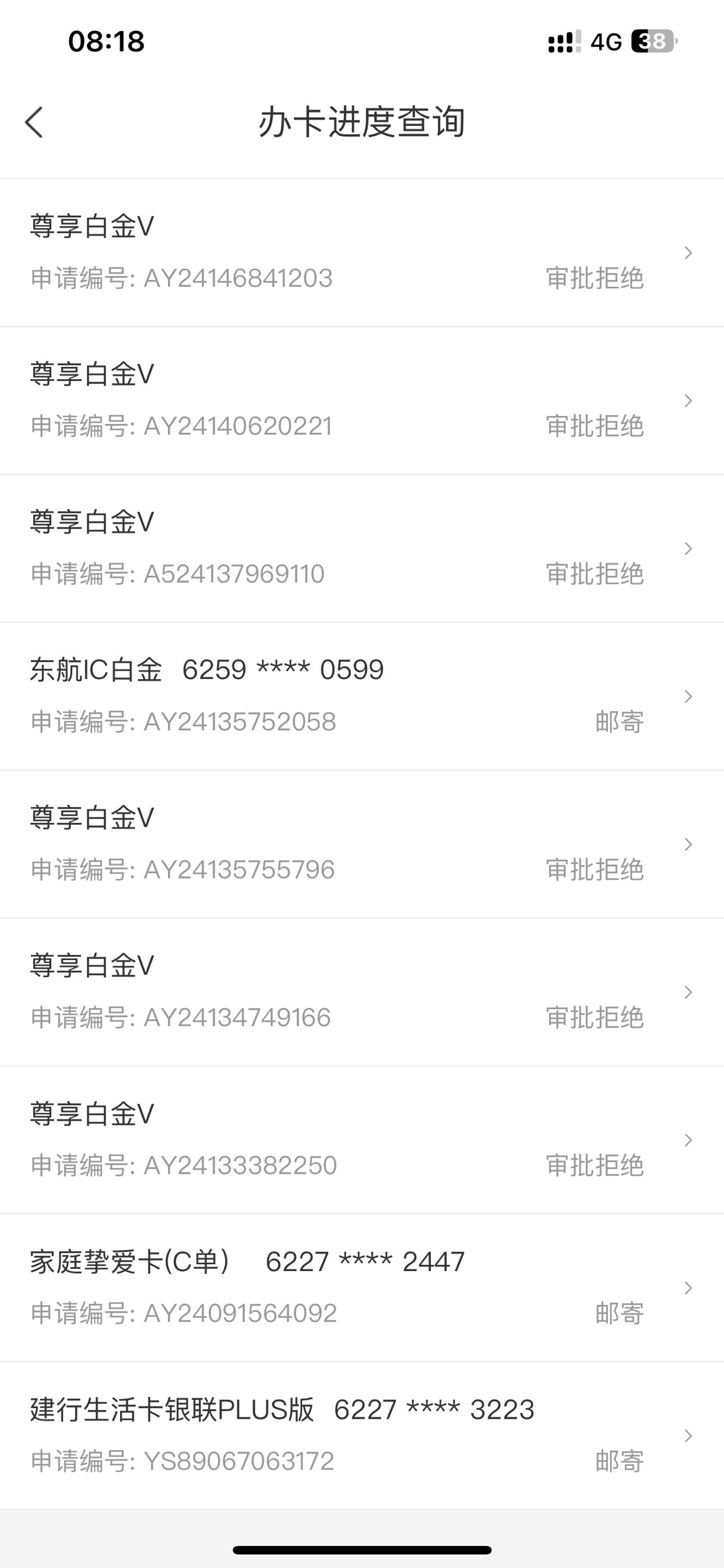Open application AY24134749166 entry

(362, 992)
